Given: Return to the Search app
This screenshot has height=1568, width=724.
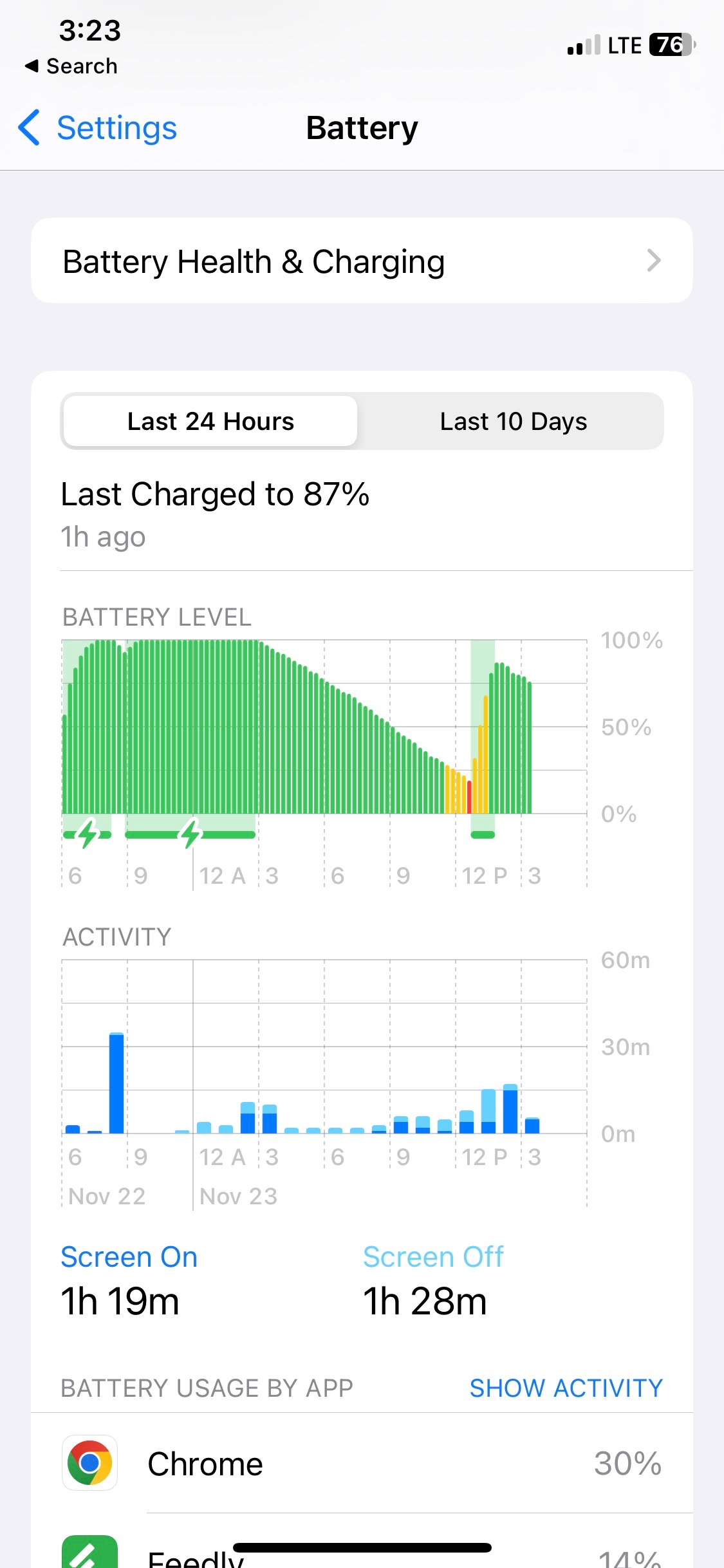Looking at the screenshot, I should click(x=71, y=66).
